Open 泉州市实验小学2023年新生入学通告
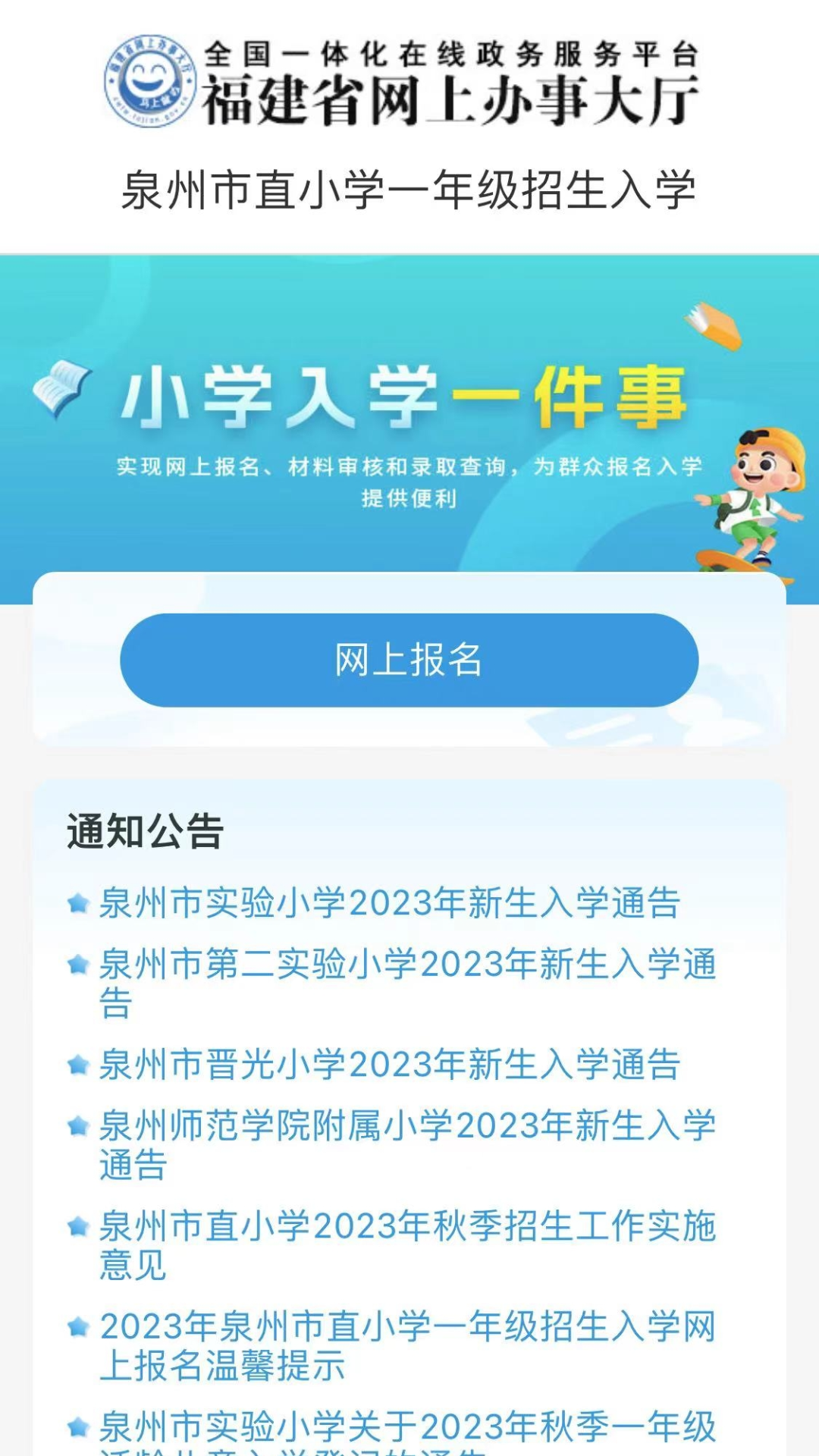 [x=391, y=902]
